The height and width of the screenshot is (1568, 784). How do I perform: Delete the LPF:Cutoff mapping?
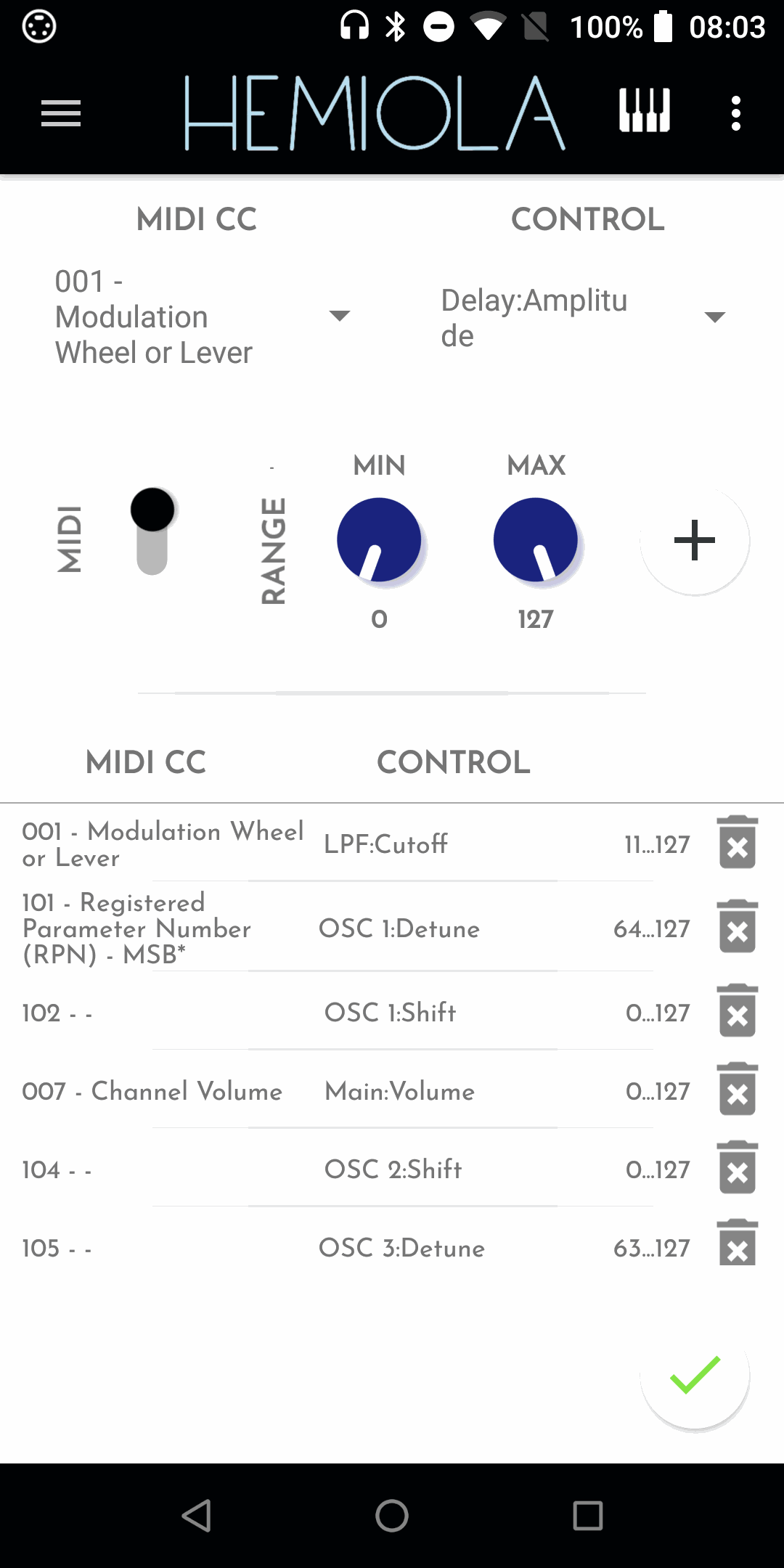pos(738,844)
